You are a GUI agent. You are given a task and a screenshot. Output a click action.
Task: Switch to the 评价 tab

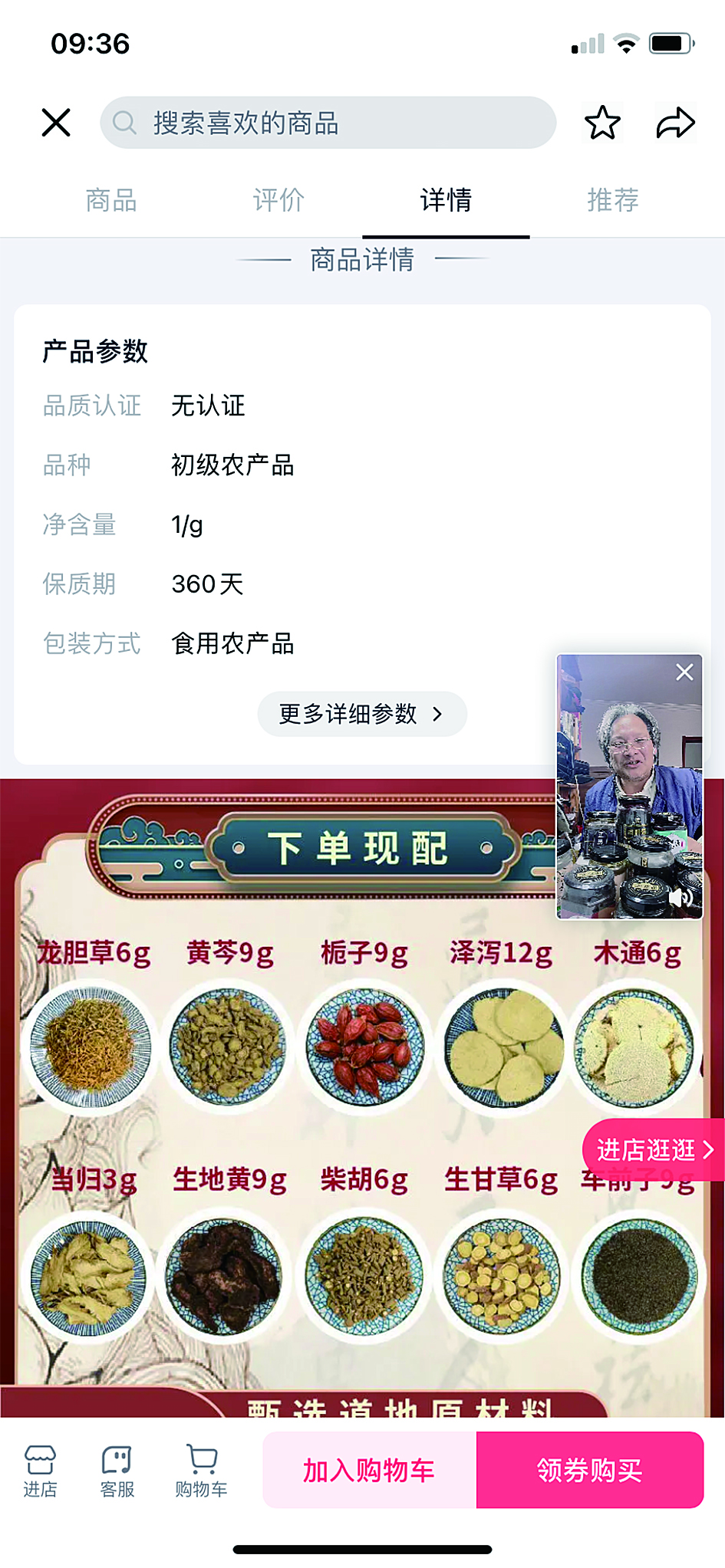tap(278, 200)
